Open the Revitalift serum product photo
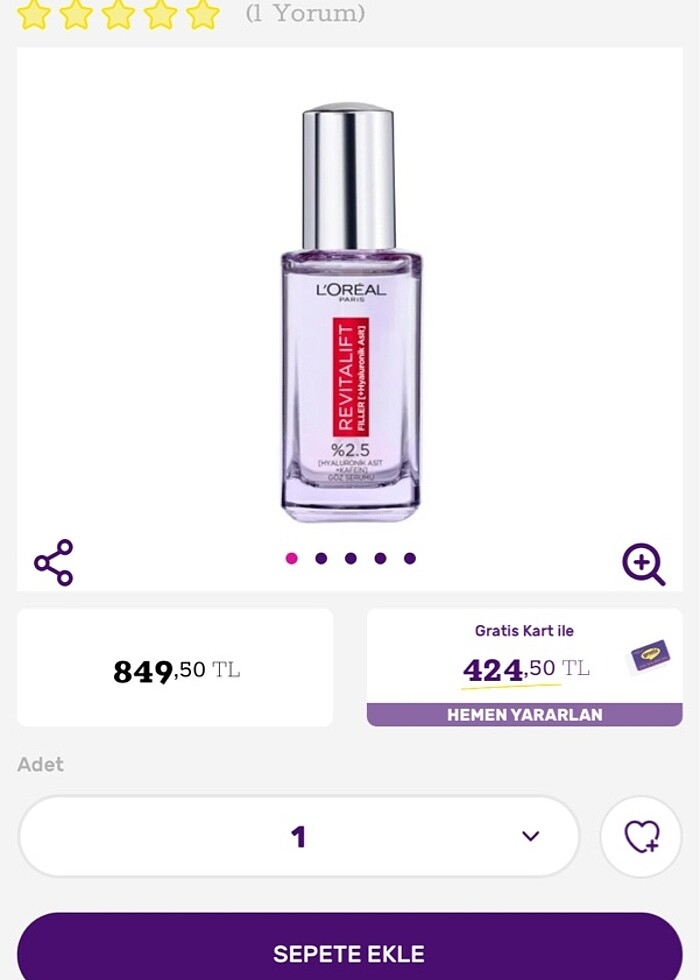Viewport: 700px width, 980px height. point(349,310)
